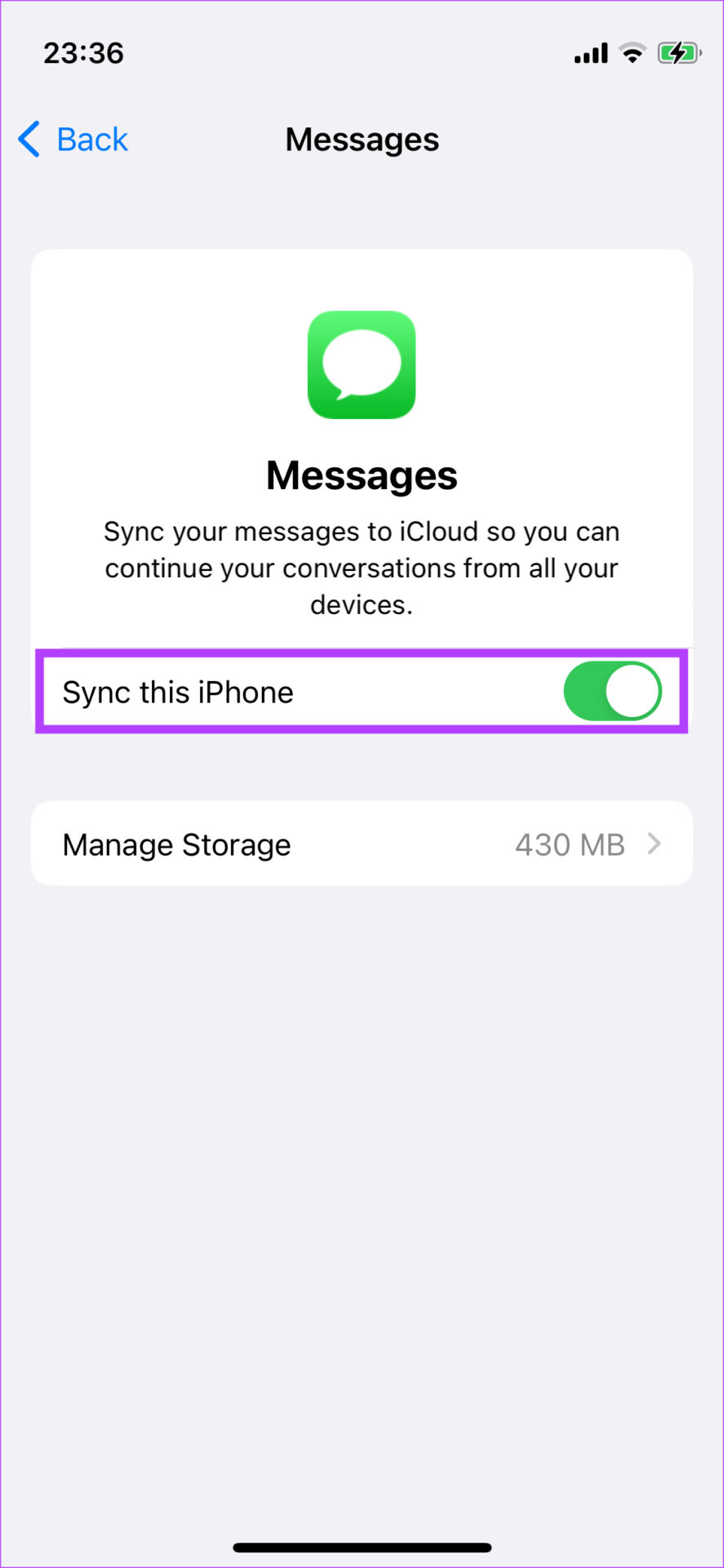Tap the home indicator bar at bottom
The width and height of the screenshot is (724, 1568).
[362, 1545]
